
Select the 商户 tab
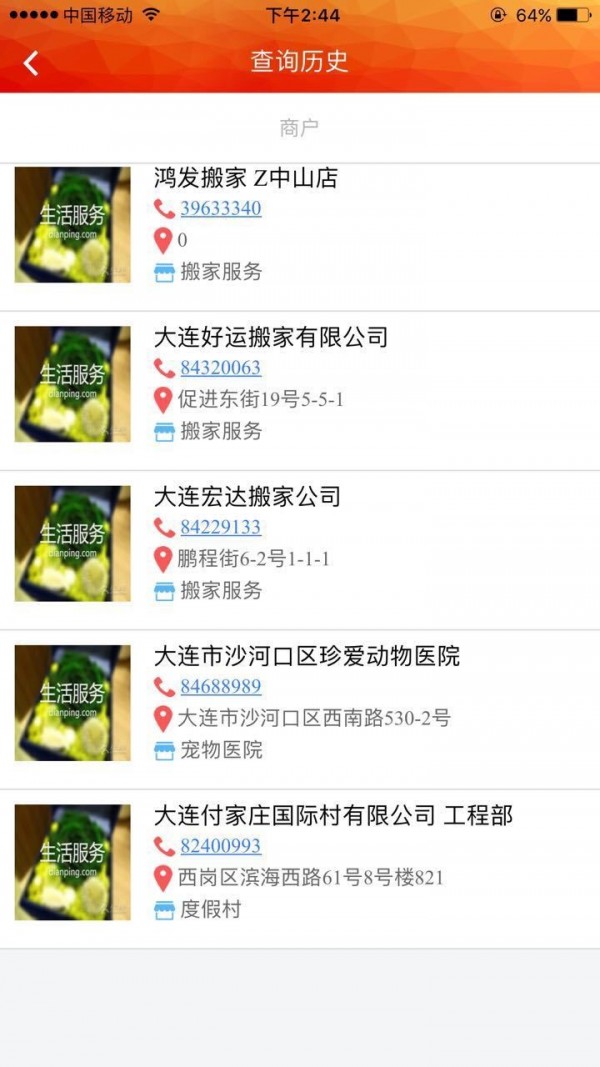tap(299, 128)
